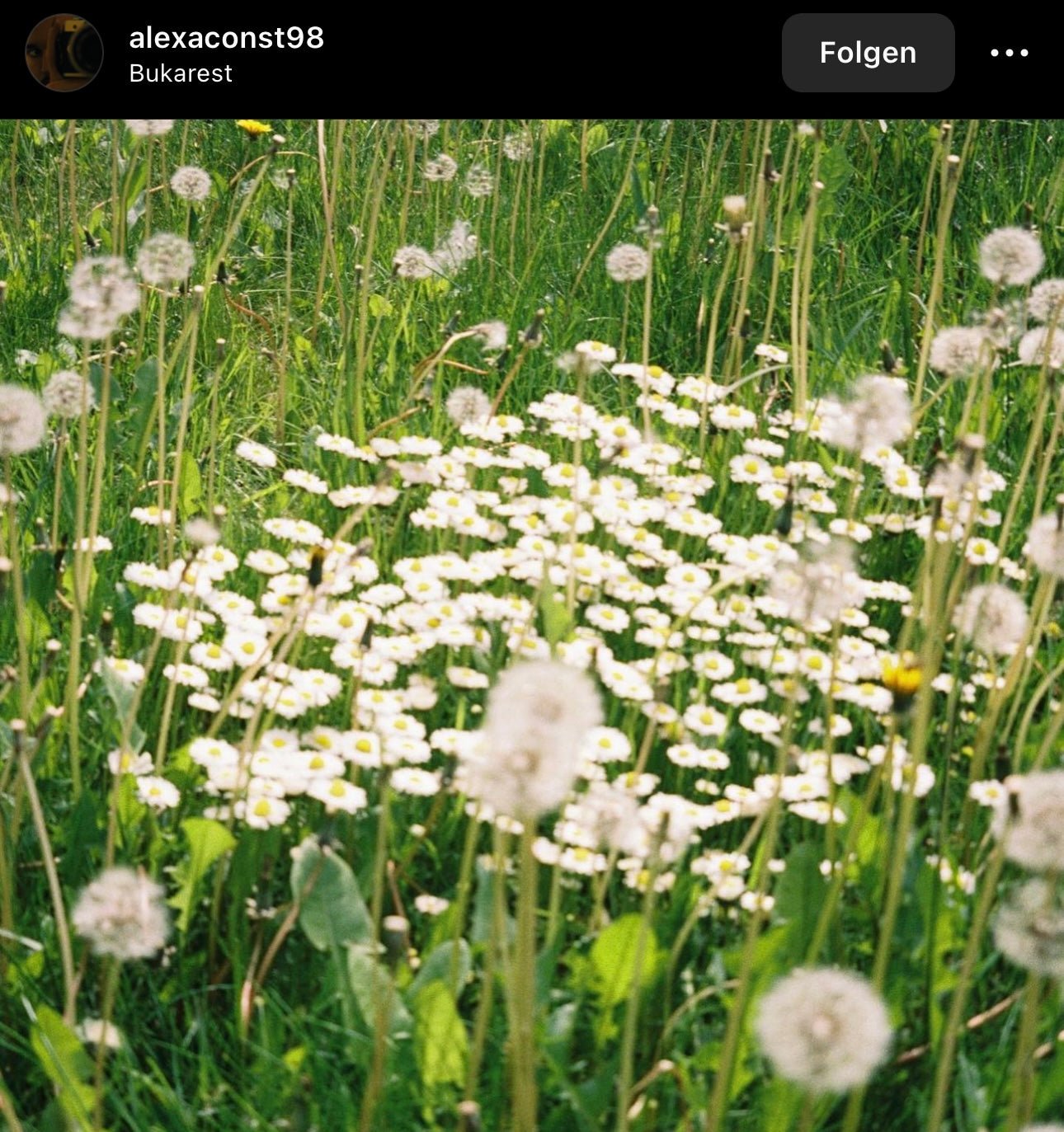Viewport: 1064px width, 1132px height.
Task: Open the alexaconst98 username link
Action: pos(226,38)
